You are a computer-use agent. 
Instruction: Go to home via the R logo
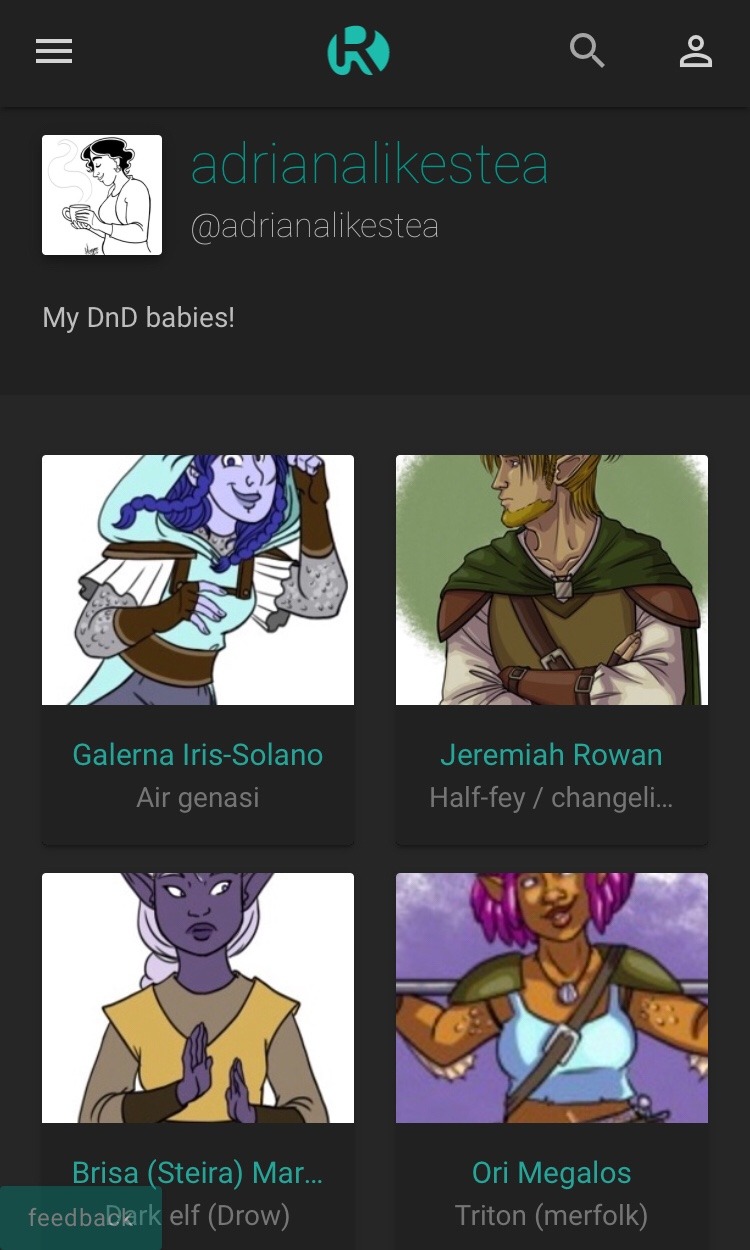coord(358,51)
